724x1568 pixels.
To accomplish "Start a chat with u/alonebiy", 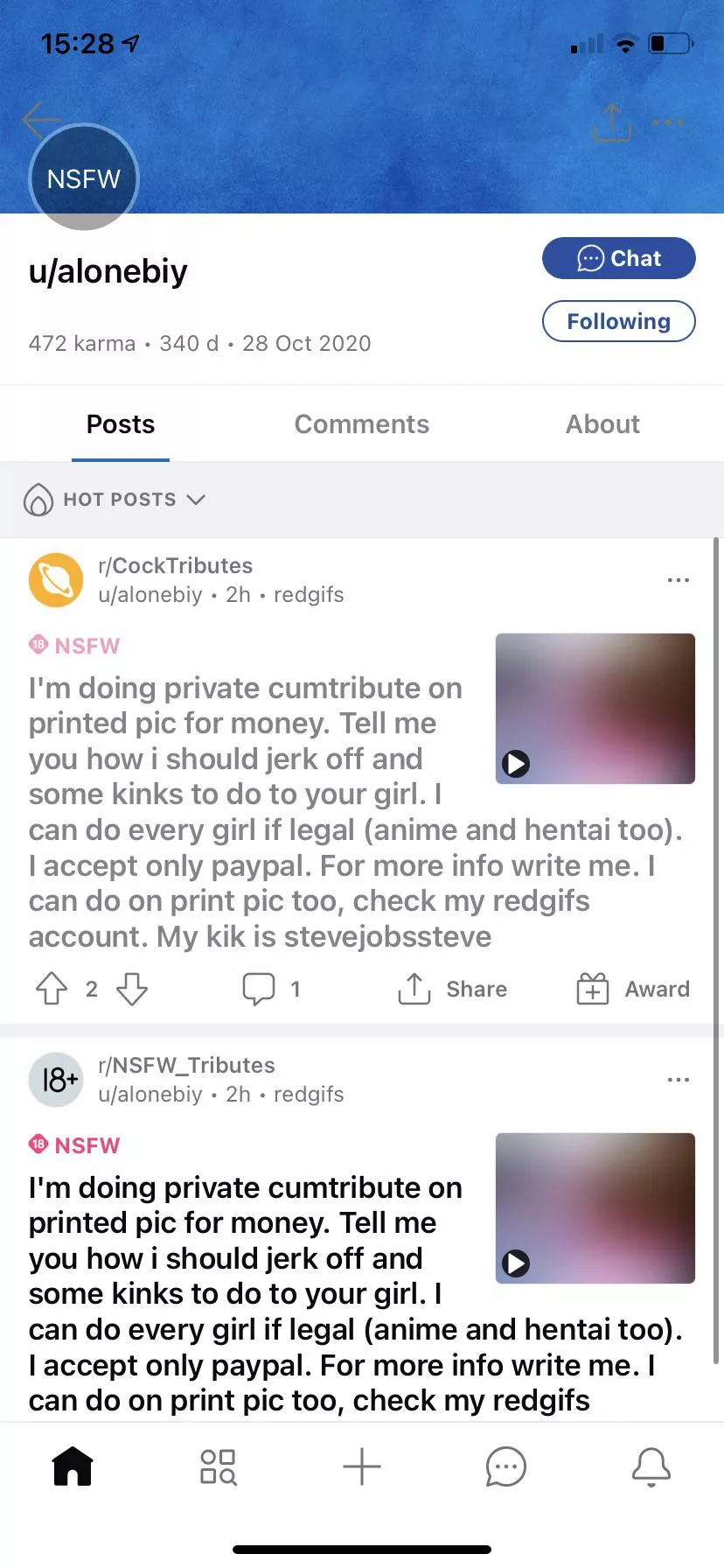I will 618,259.
